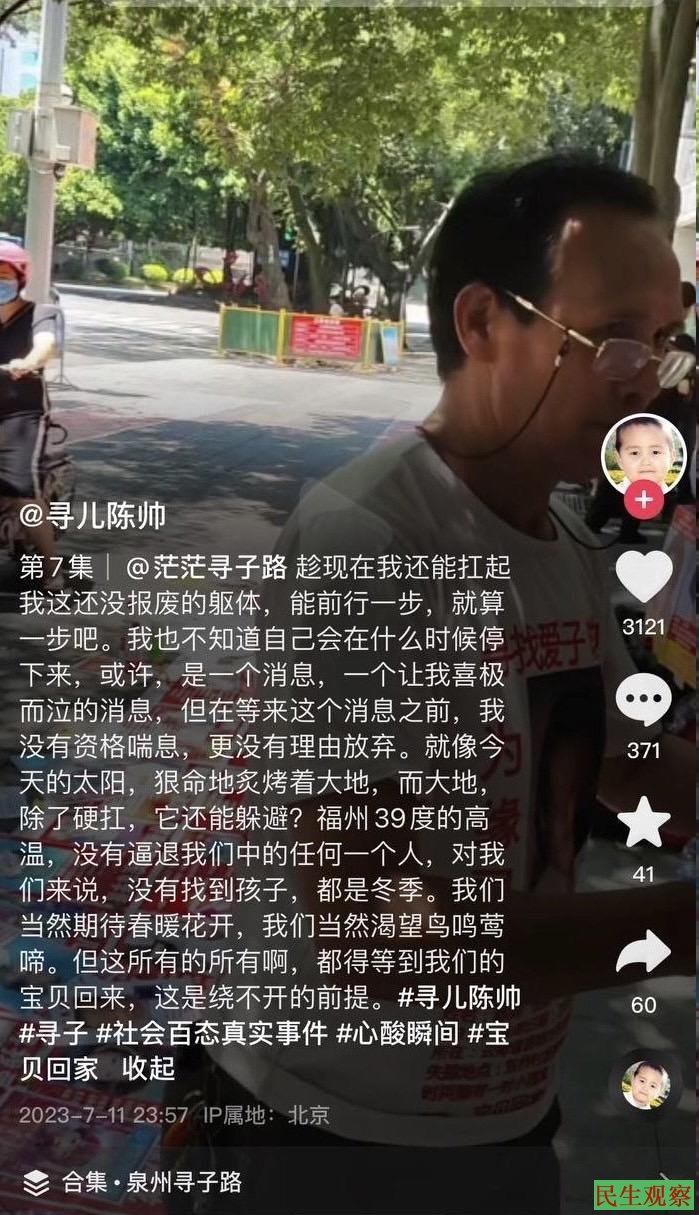The width and height of the screenshot is (699, 1215).
Task: Share this video via the arrow icon
Action: [x=643, y=952]
